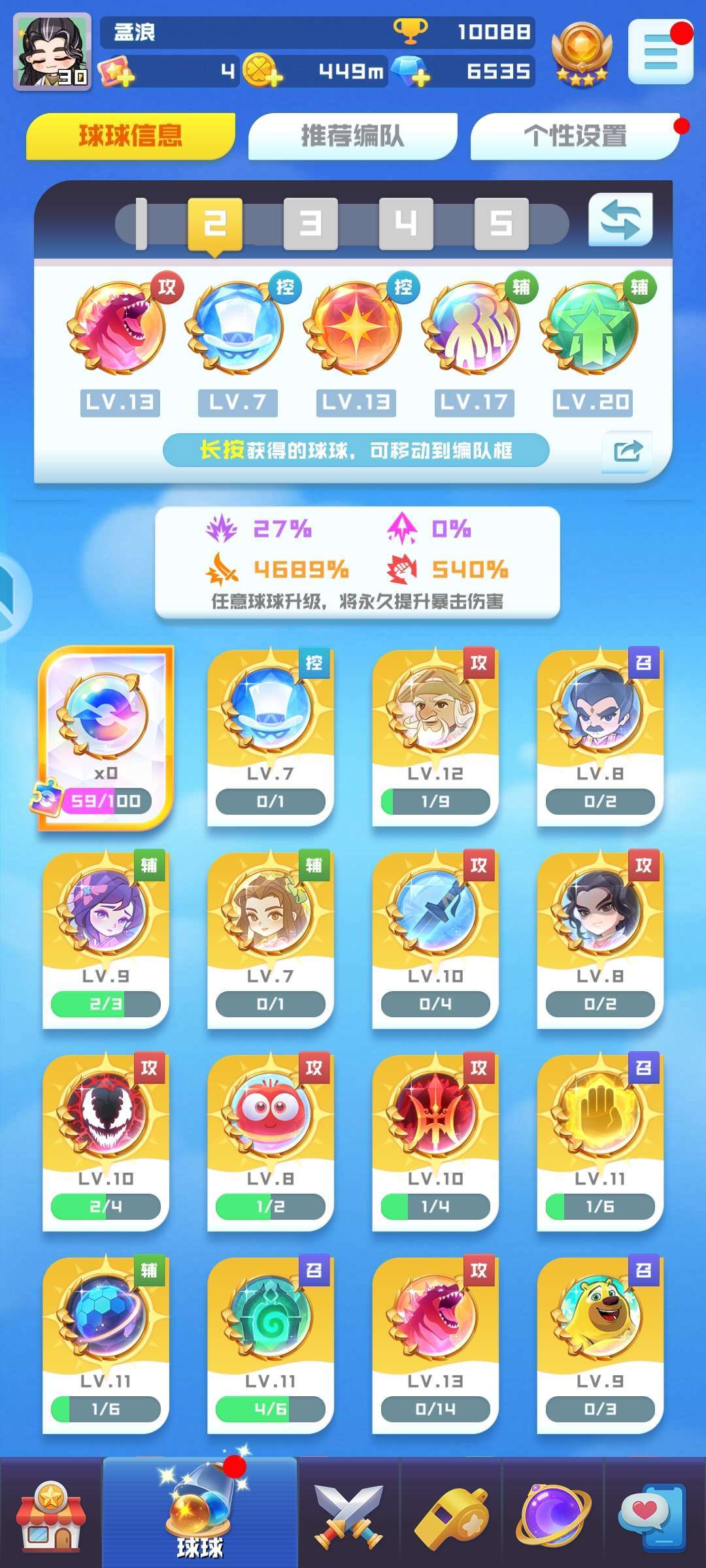Open the LV.17 support ball in team
Viewport: 706px width, 1568px height.
pyautogui.click(x=475, y=346)
